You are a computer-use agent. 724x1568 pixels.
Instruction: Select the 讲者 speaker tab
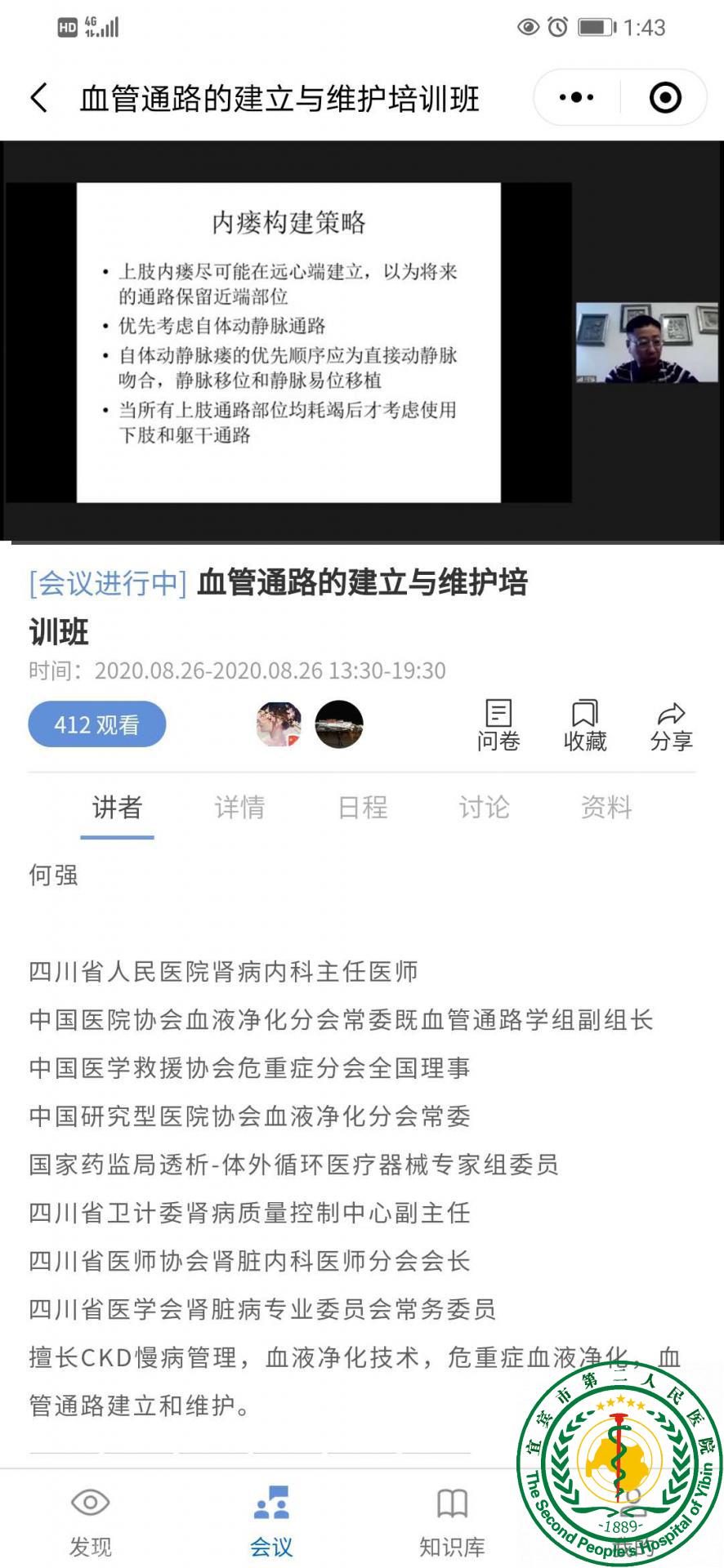pyautogui.click(x=117, y=808)
